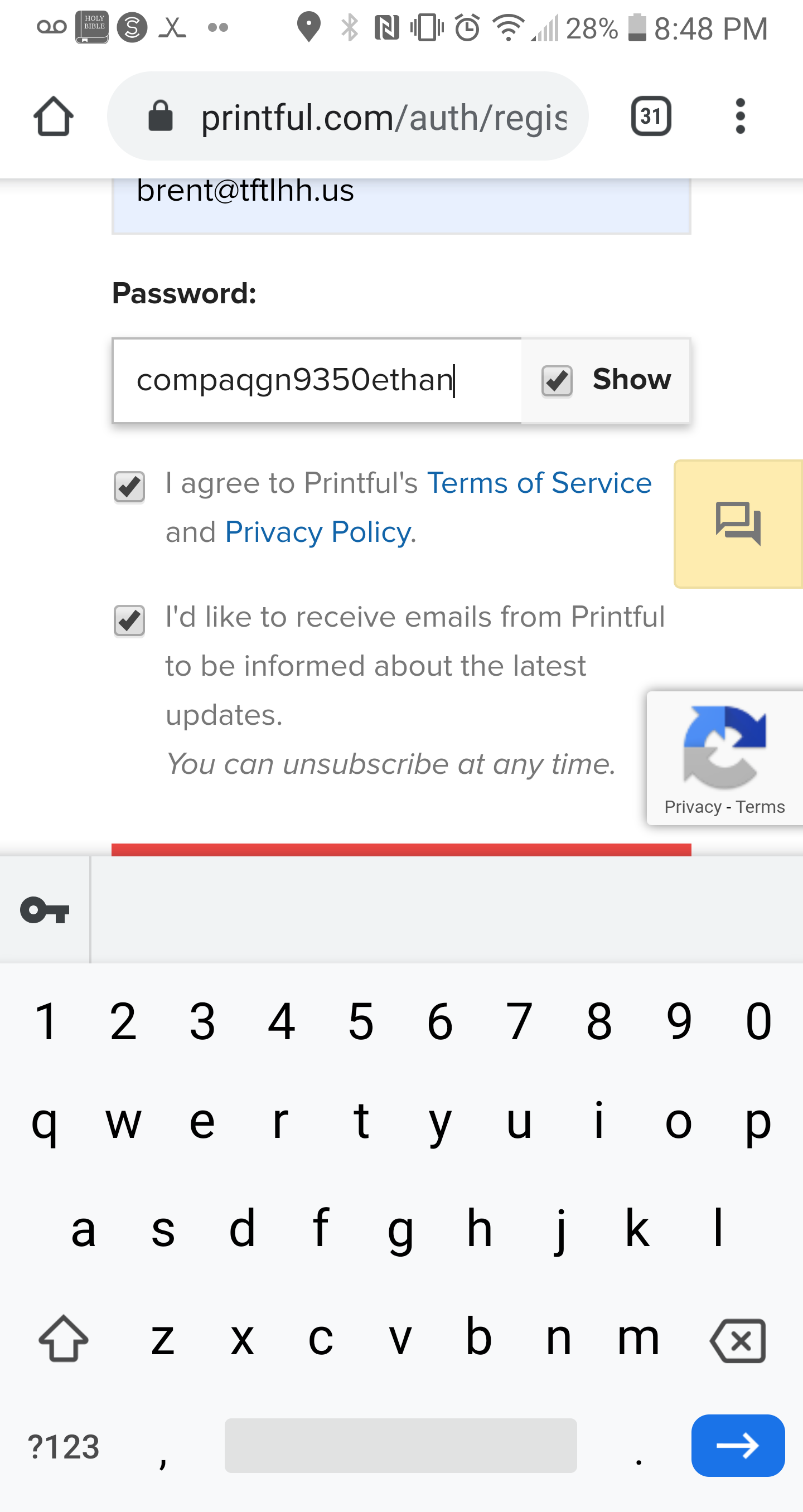Switch keyboard to ?123 symbols layout
This screenshot has width=803, height=1512.
pos(64,1446)
